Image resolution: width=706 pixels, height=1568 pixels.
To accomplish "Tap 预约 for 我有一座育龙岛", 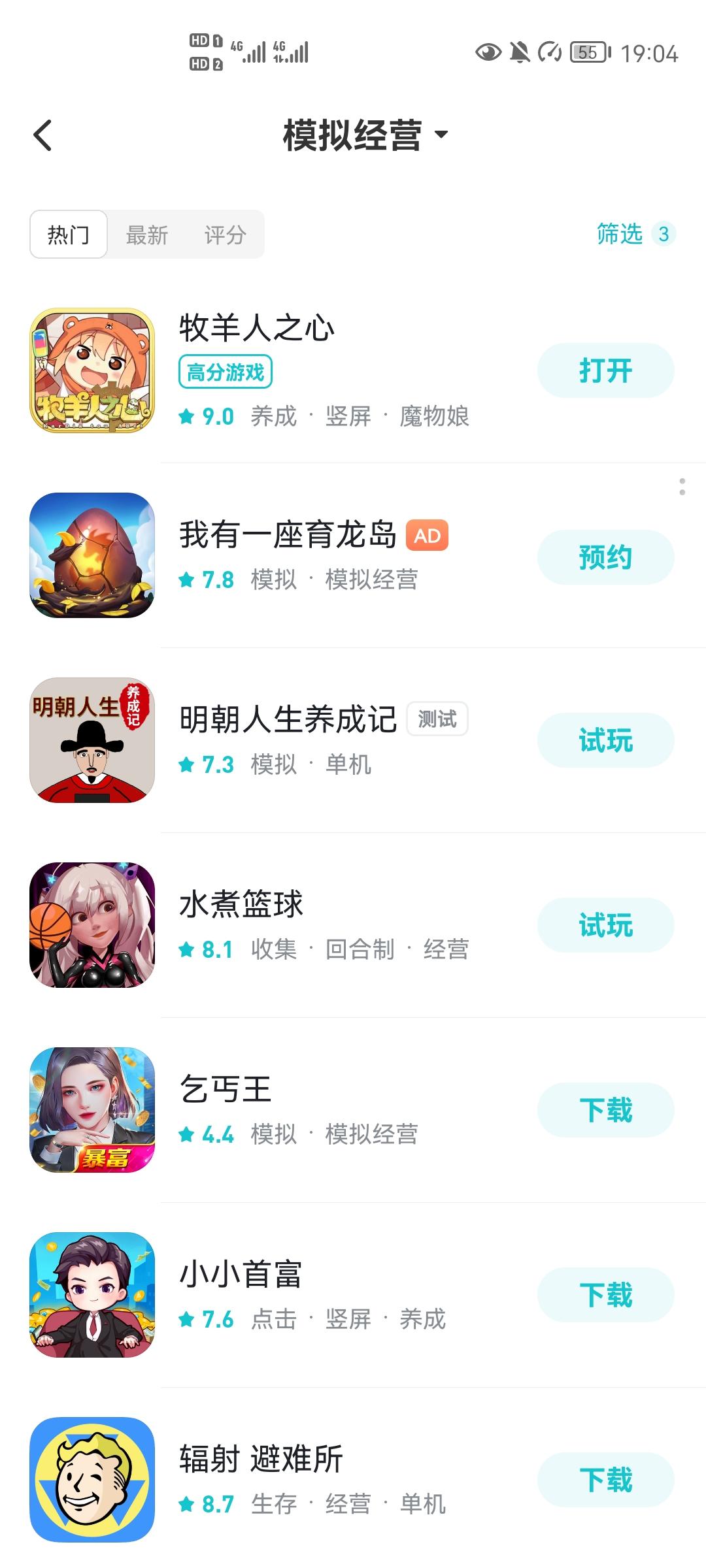I will (x=605, y=557).
